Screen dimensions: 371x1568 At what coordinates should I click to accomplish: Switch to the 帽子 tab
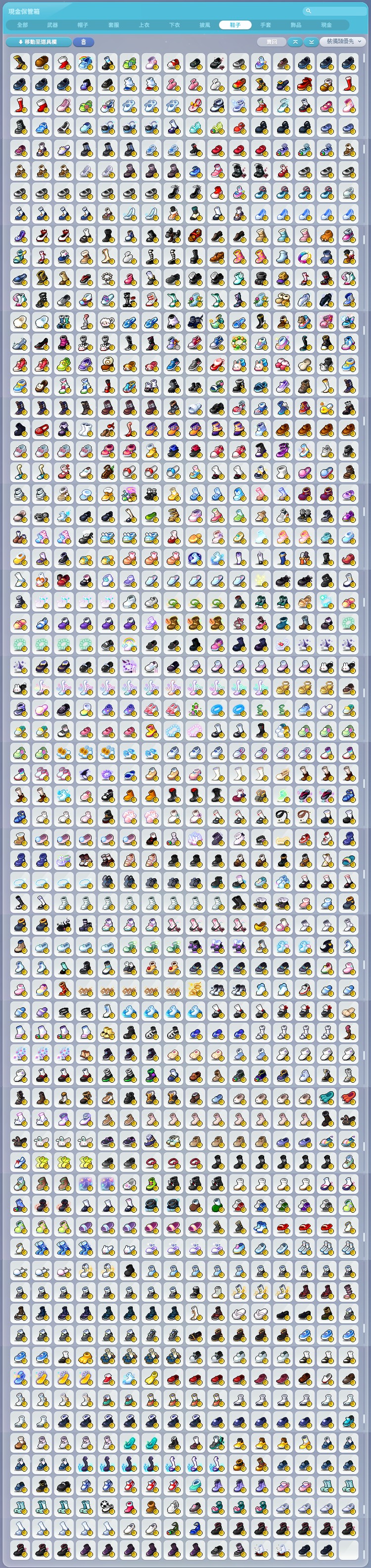click(83, 25)
